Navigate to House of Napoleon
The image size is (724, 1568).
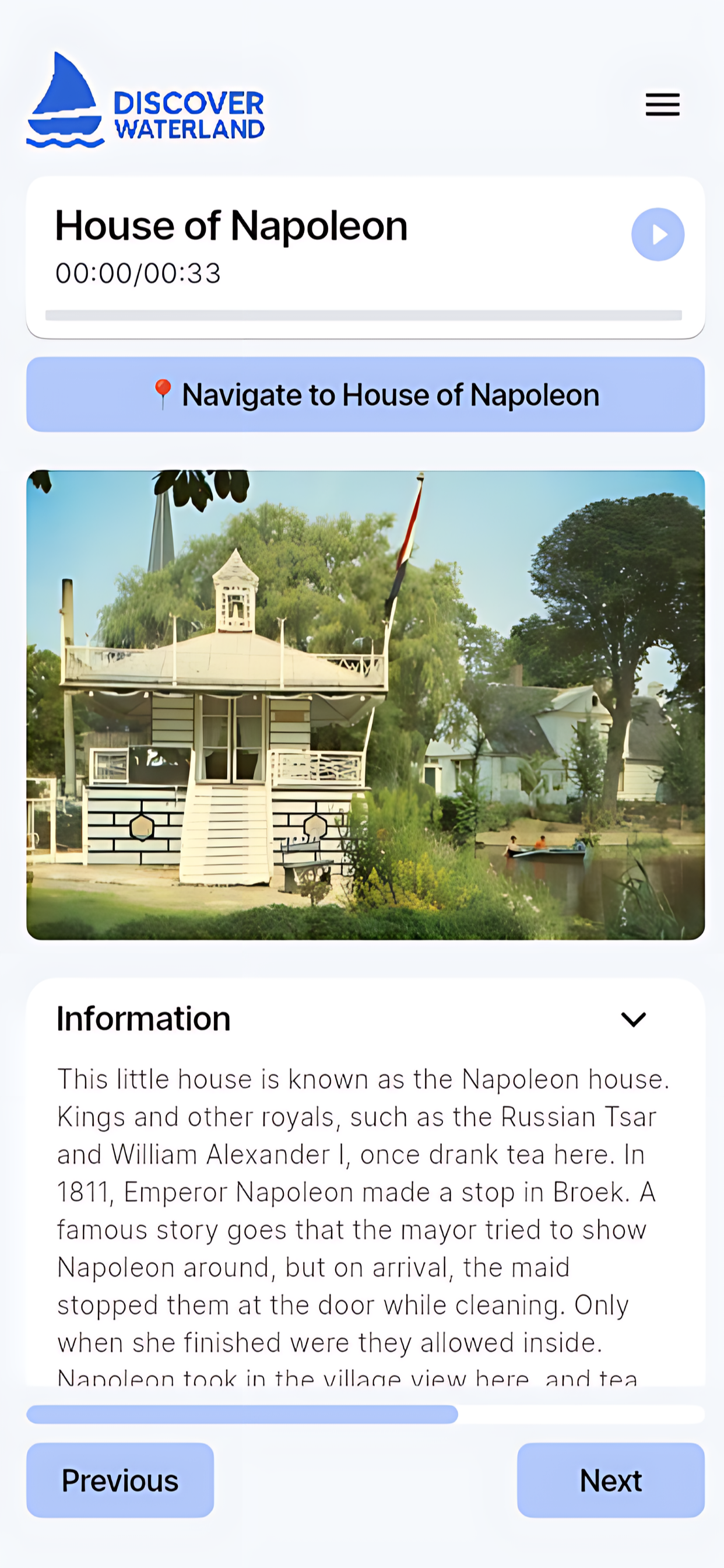click(365, 394)
